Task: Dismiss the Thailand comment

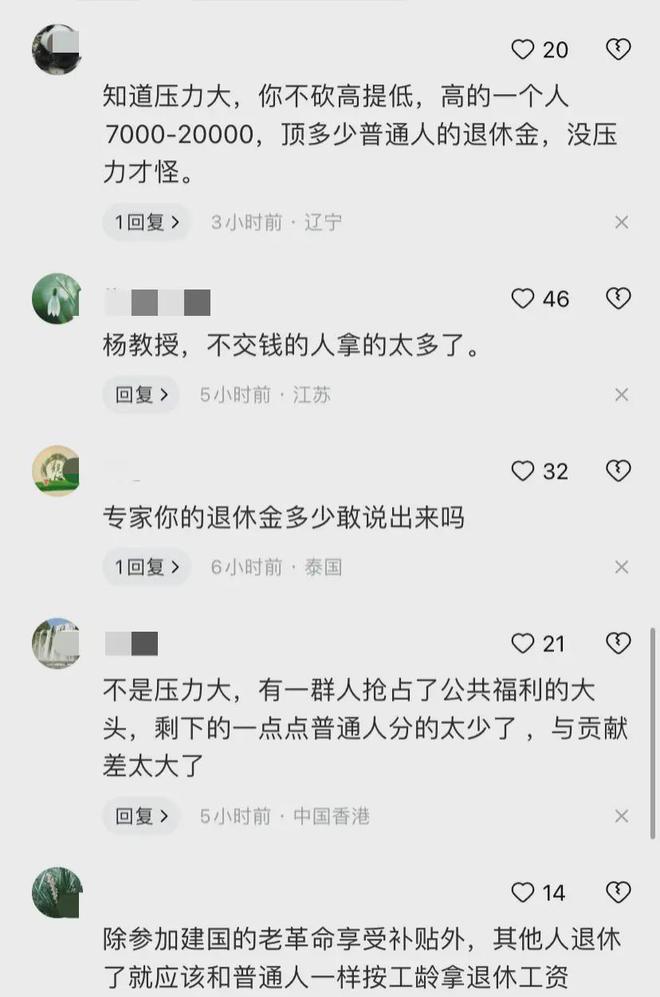Action: click(621, 567)
